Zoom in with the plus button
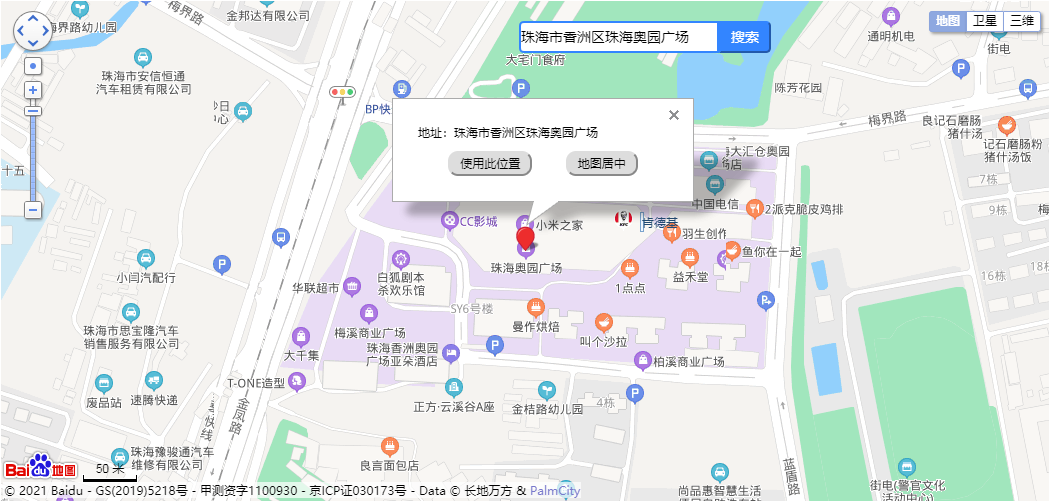This screenshot has height=502, width=1049. point(33,90)
